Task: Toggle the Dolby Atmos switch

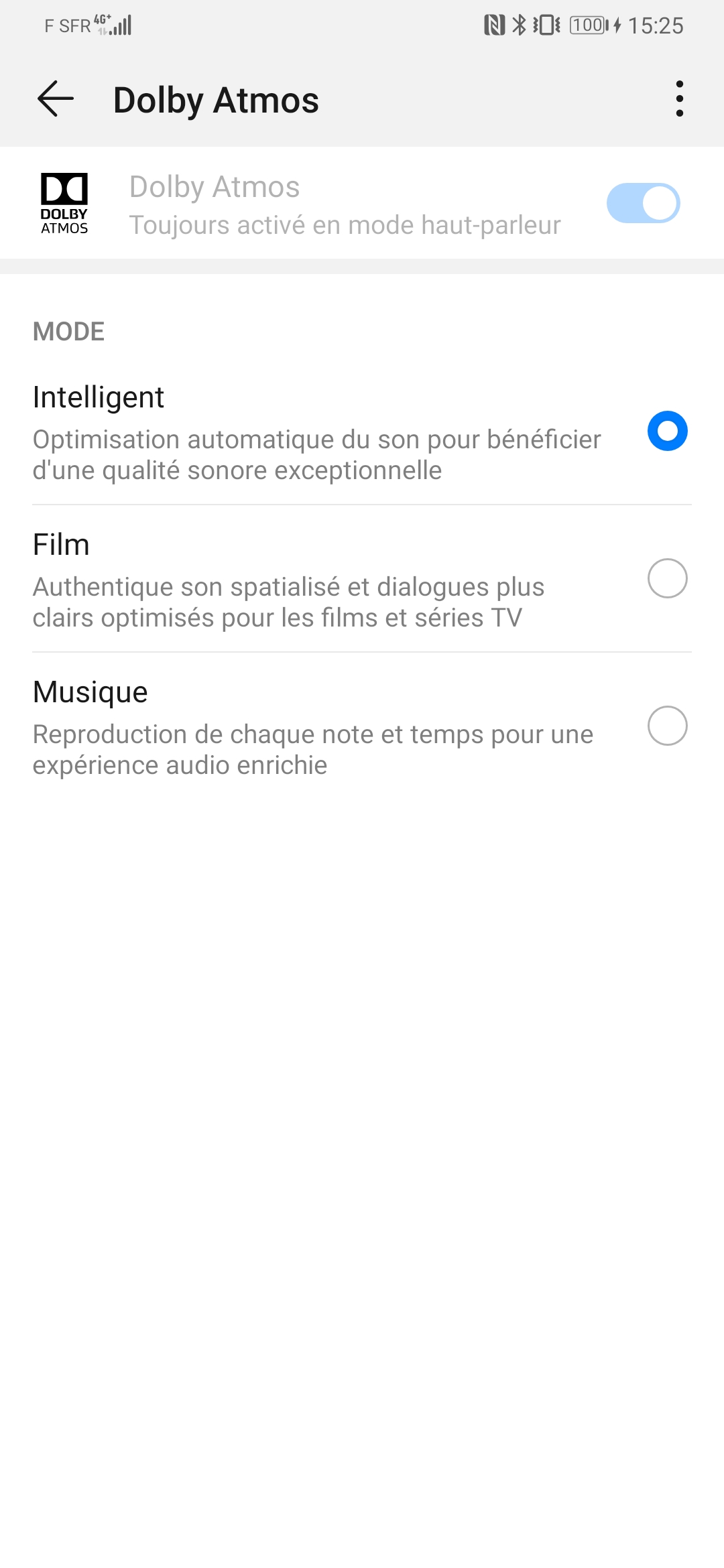Action: (x=643, y=203)
